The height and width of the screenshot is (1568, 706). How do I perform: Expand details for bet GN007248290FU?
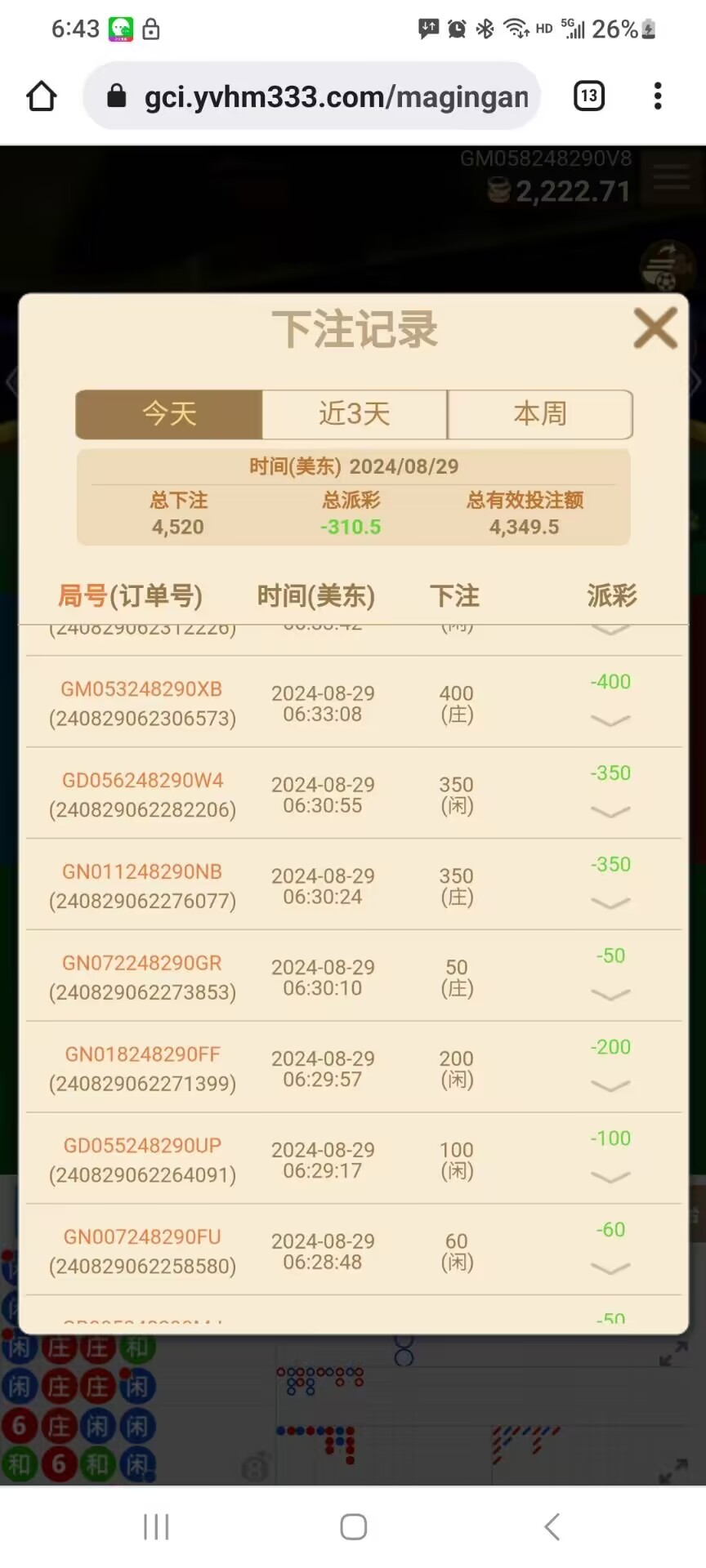(x=610, y=1268)
